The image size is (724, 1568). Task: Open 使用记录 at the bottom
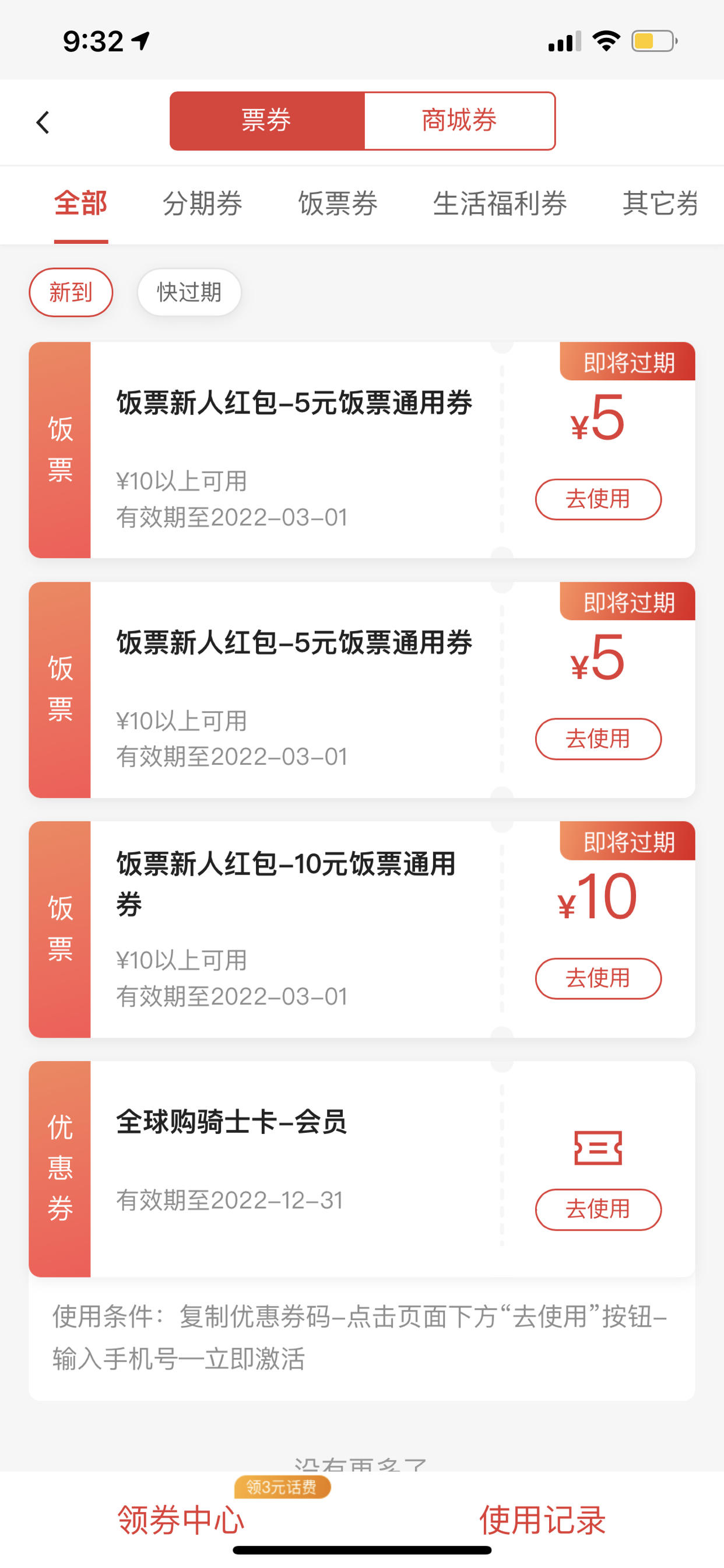point(542,1520)
